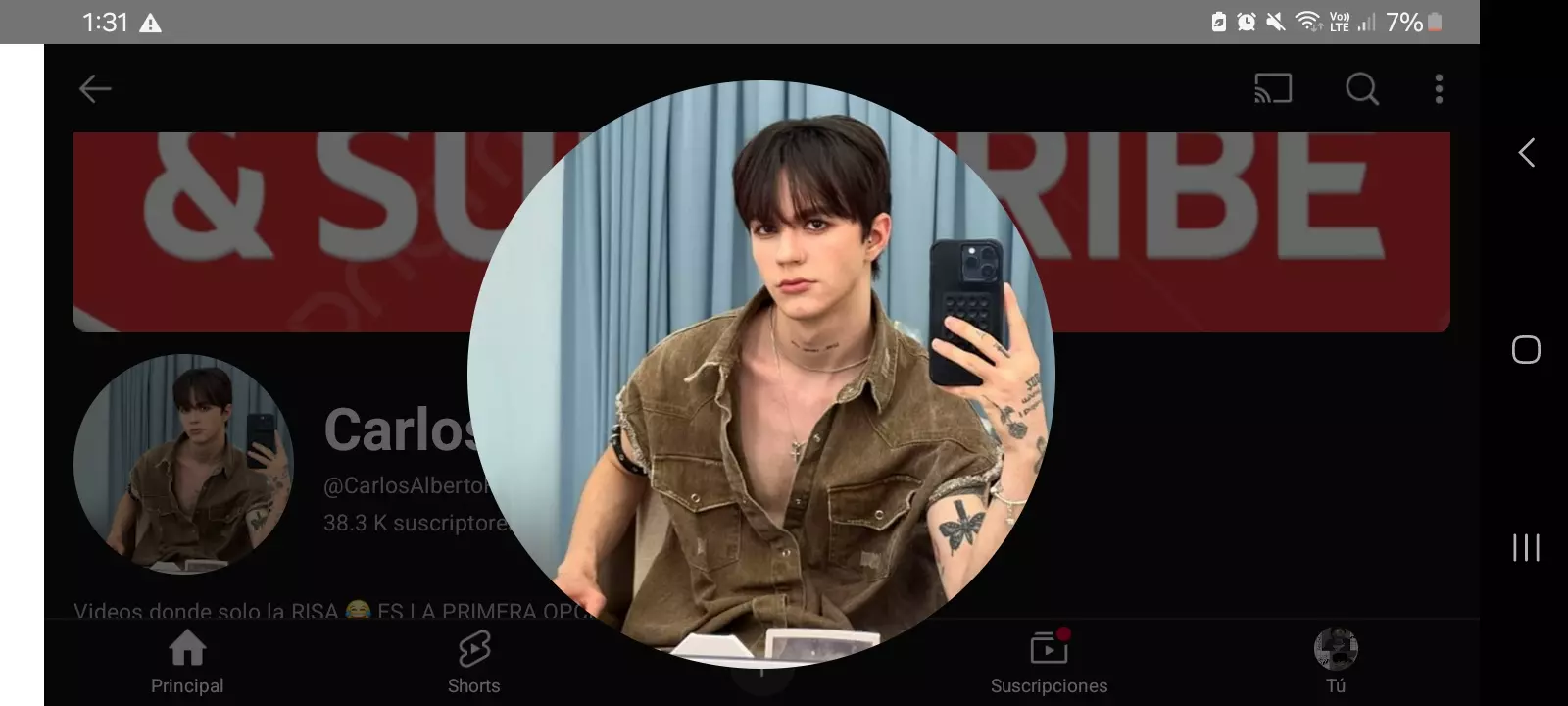Tap the system home button
Image resolution: width=1568 pixels, height=706 pixels.
tap(1526, 350)
